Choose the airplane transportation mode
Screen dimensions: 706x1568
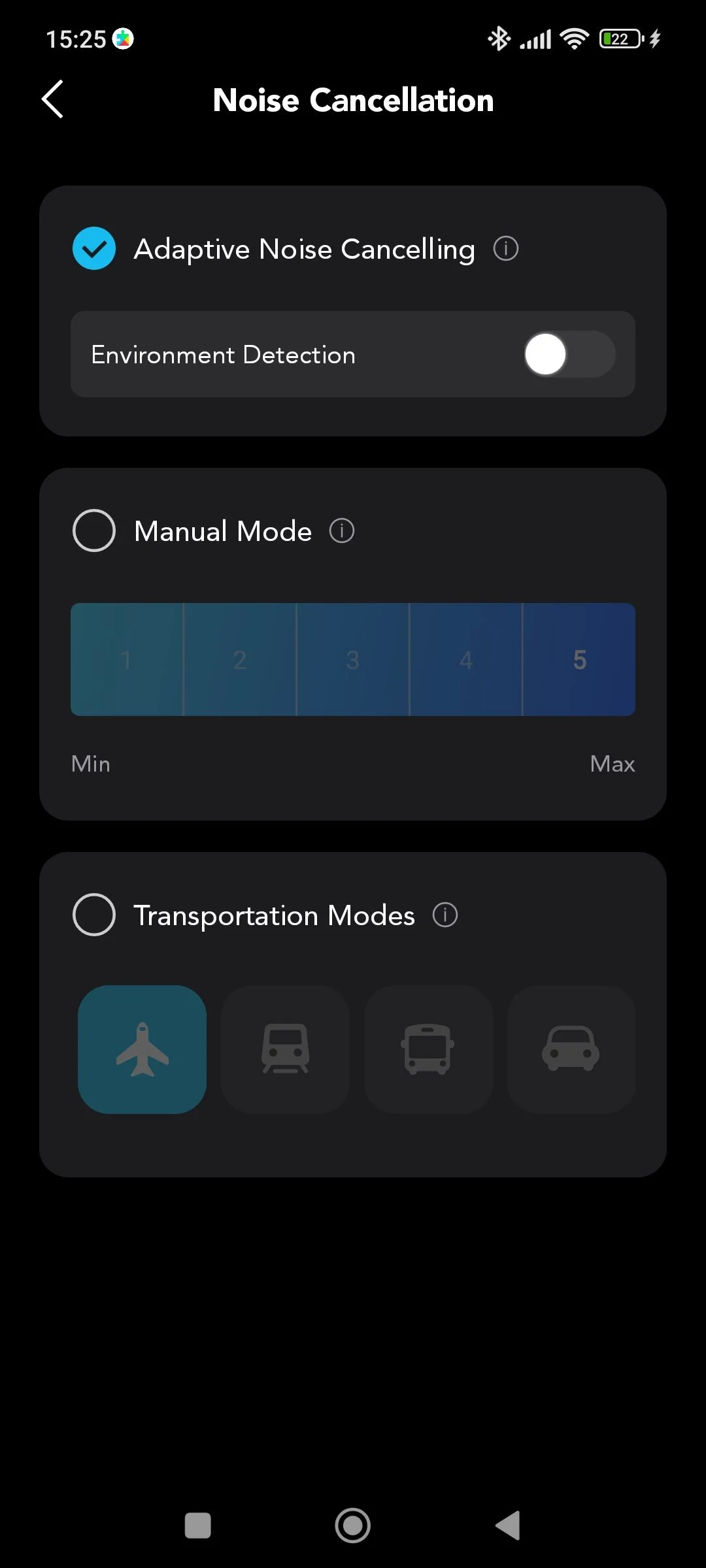tap(143, 1049)
